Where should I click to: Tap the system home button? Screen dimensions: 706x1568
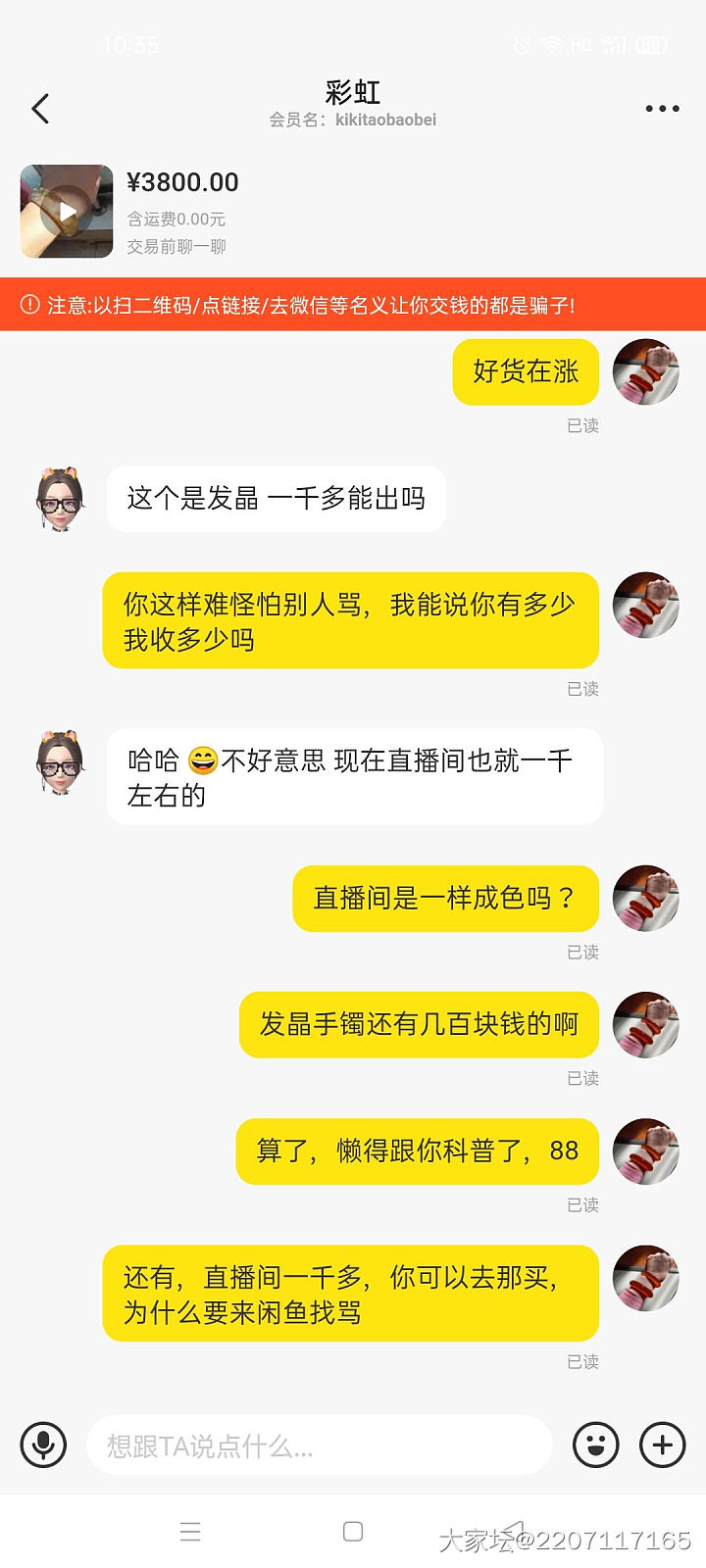click(x=353, y=1532)
